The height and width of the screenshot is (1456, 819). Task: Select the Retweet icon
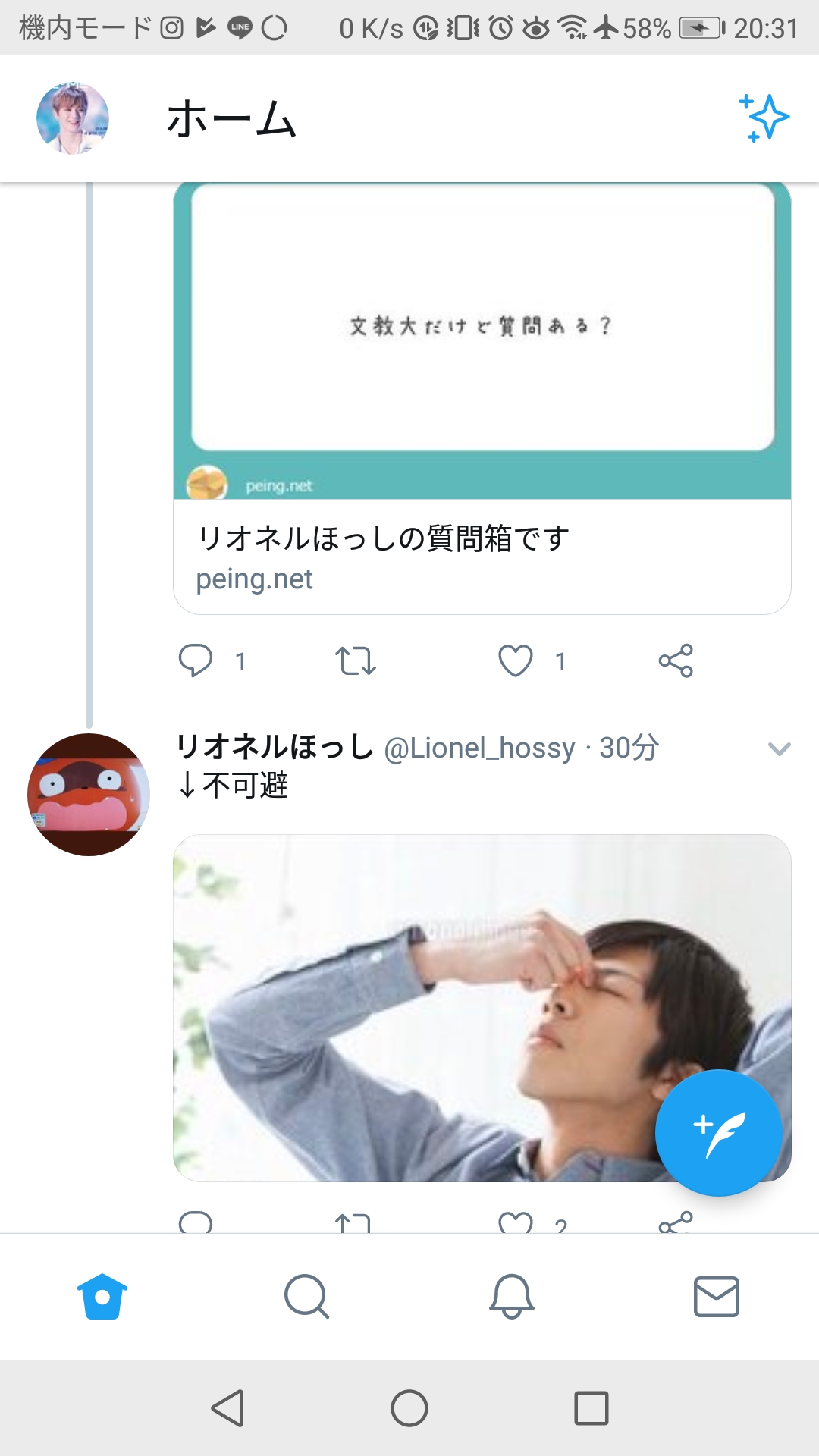click(x=356, y=661)
